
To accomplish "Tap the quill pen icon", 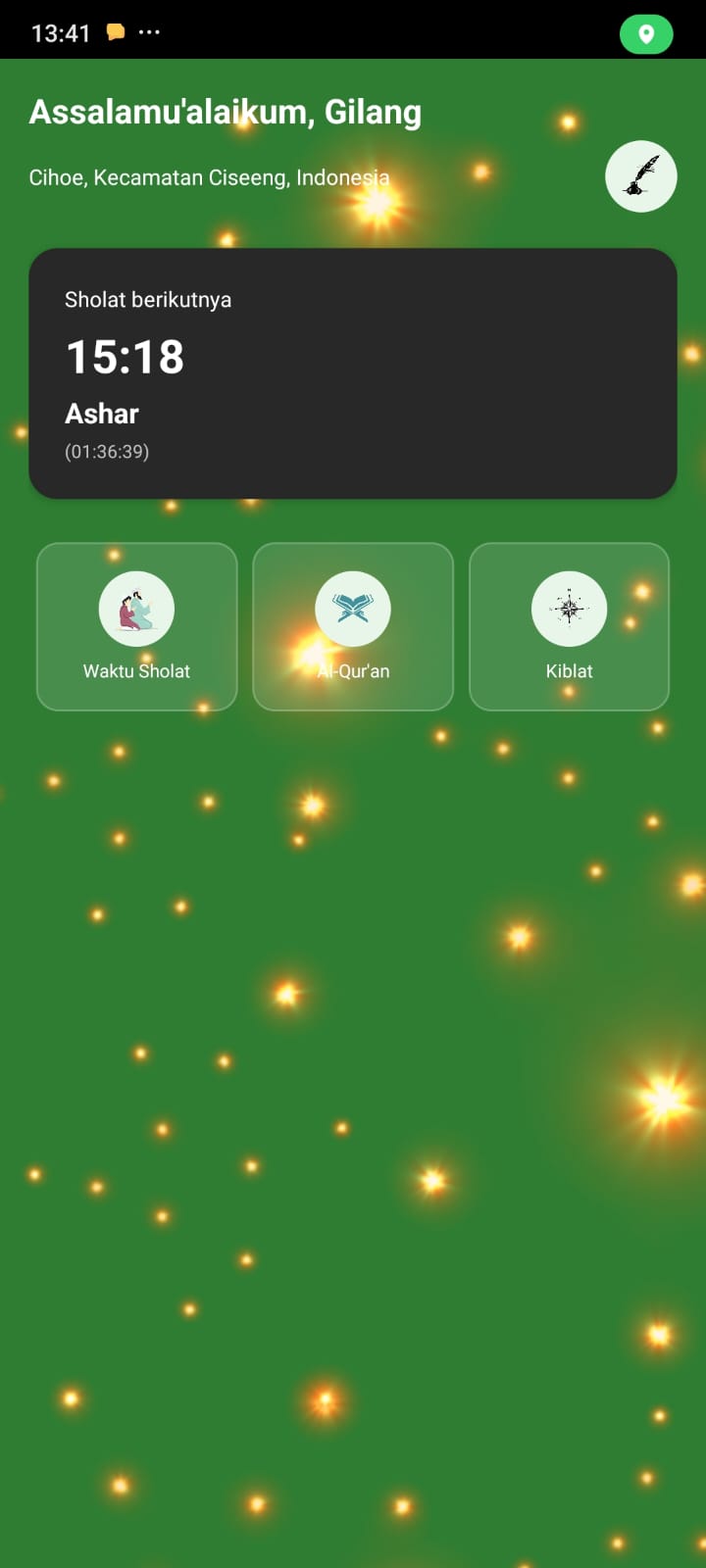I will [x=640, y=176].
